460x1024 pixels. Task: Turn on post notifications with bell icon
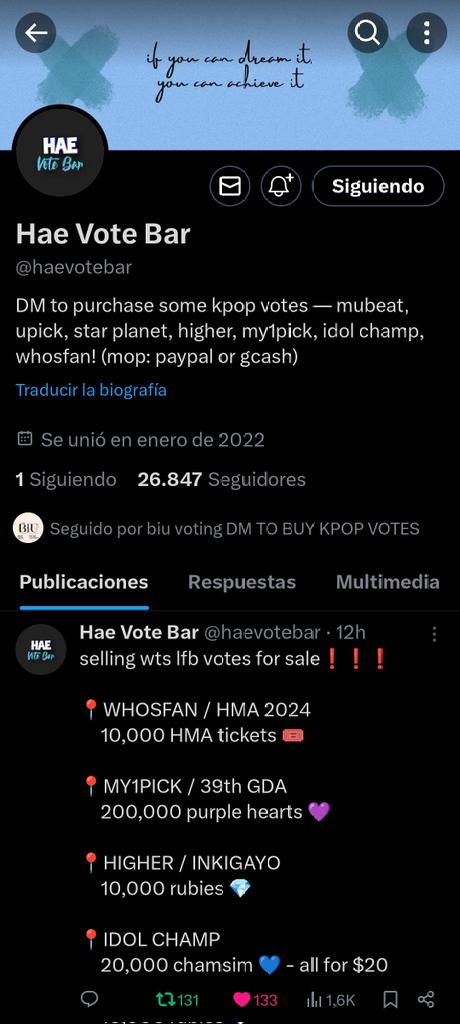pyautogui.click(x=281, y=186)
